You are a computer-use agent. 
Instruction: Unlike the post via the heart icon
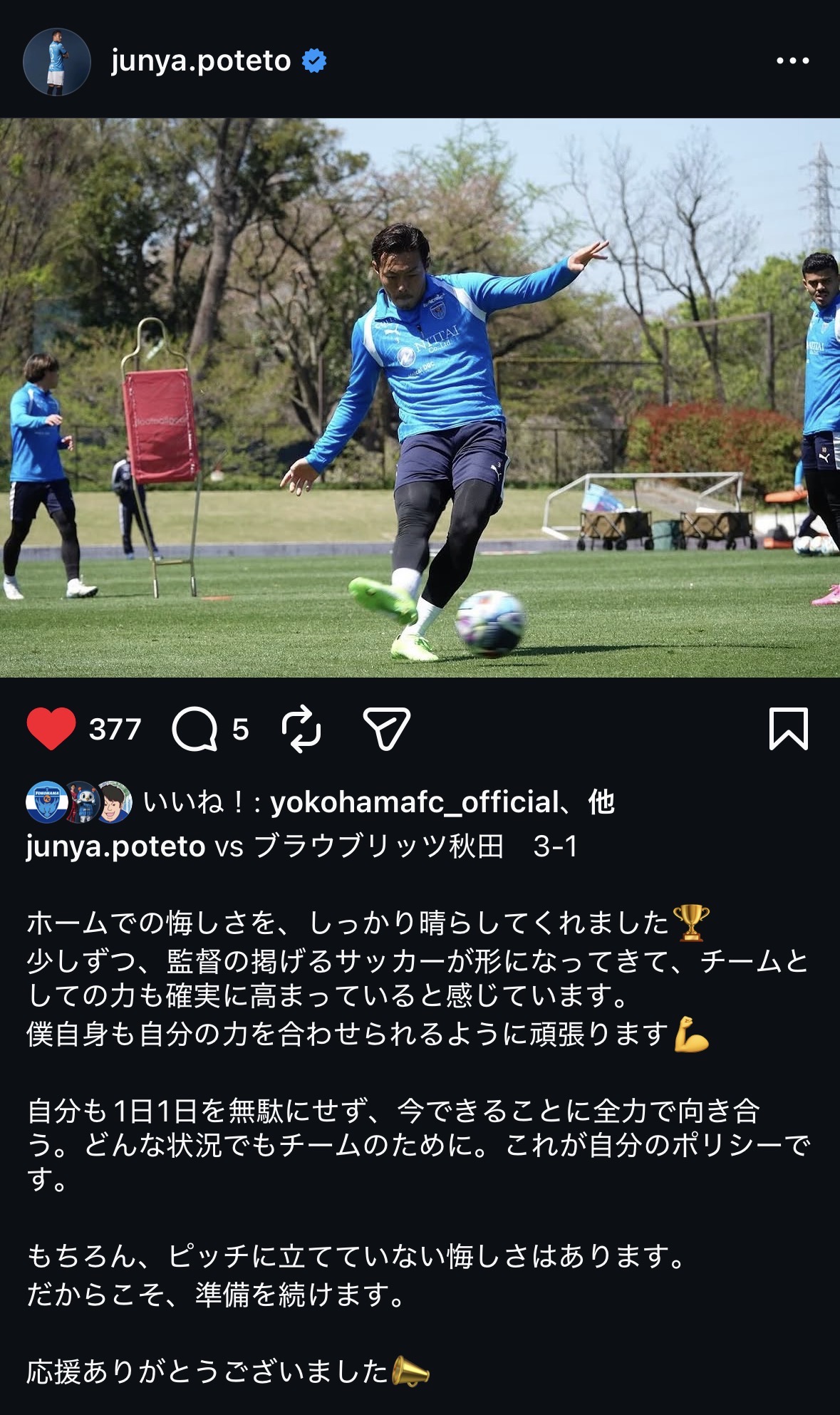(x=51, y=729)
